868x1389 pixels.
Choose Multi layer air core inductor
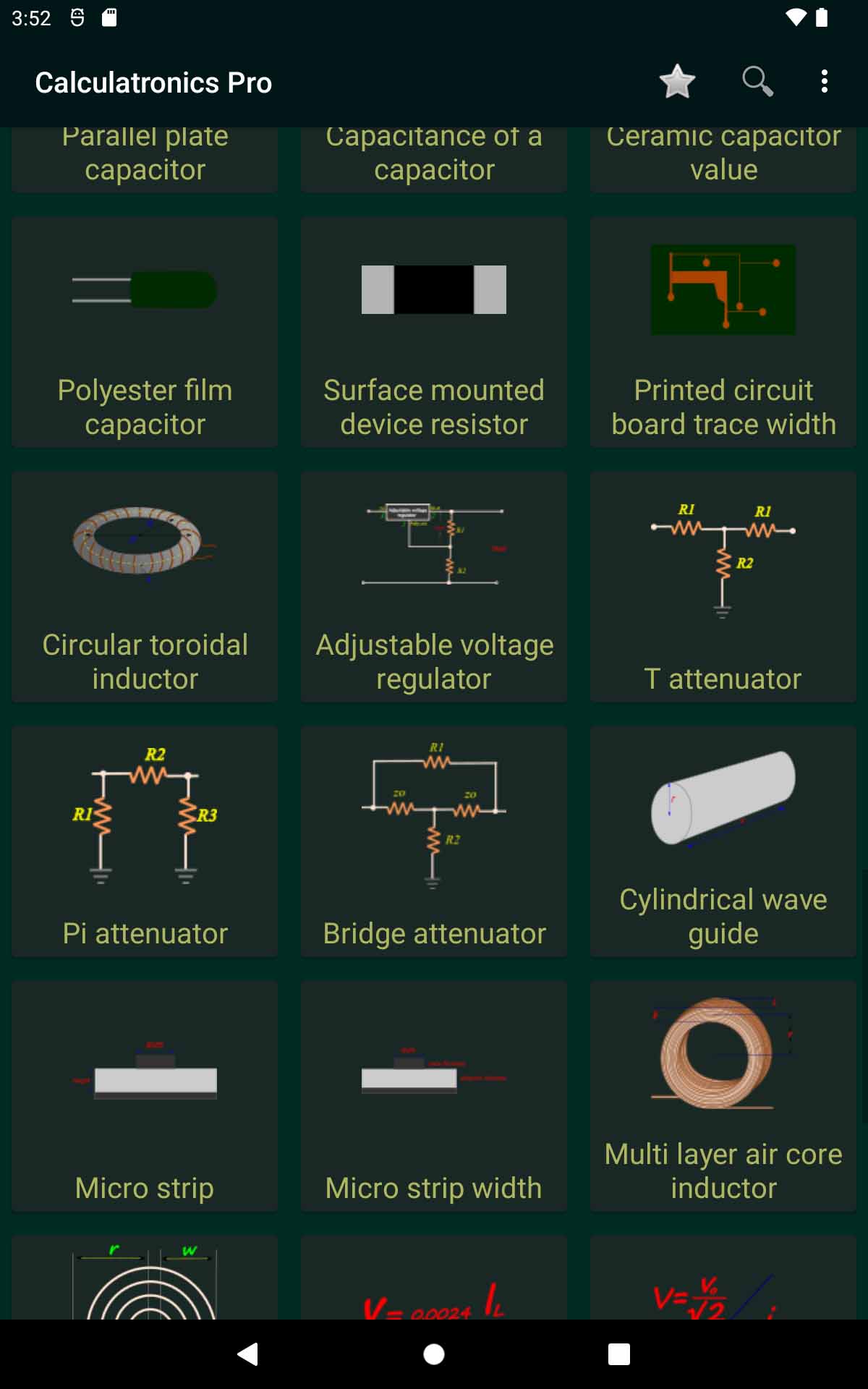tap(723, 1096)
